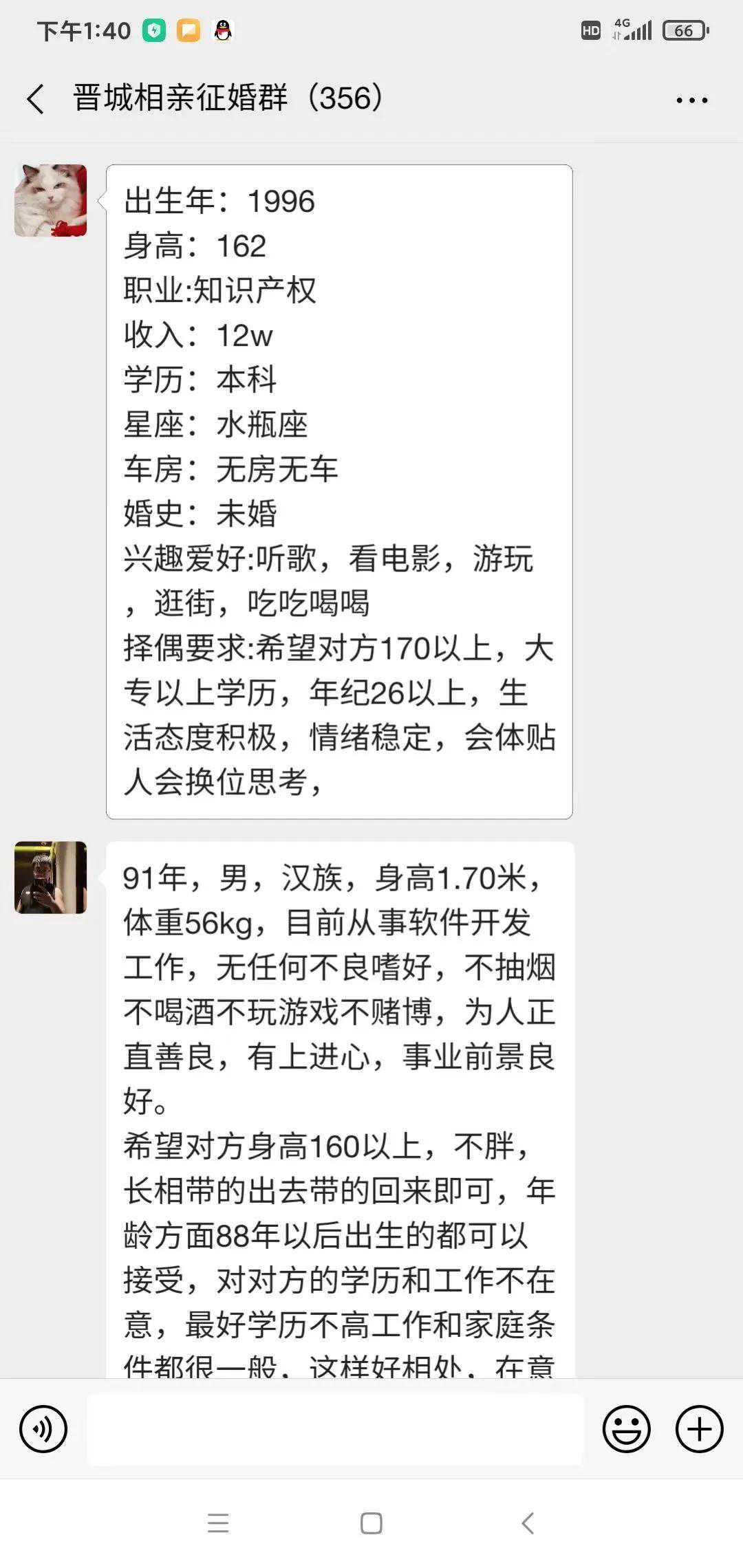Screen dimensions: 743x1568
Task: Tap the QQ penguin icon in status bar
Action: coord(222,30)
